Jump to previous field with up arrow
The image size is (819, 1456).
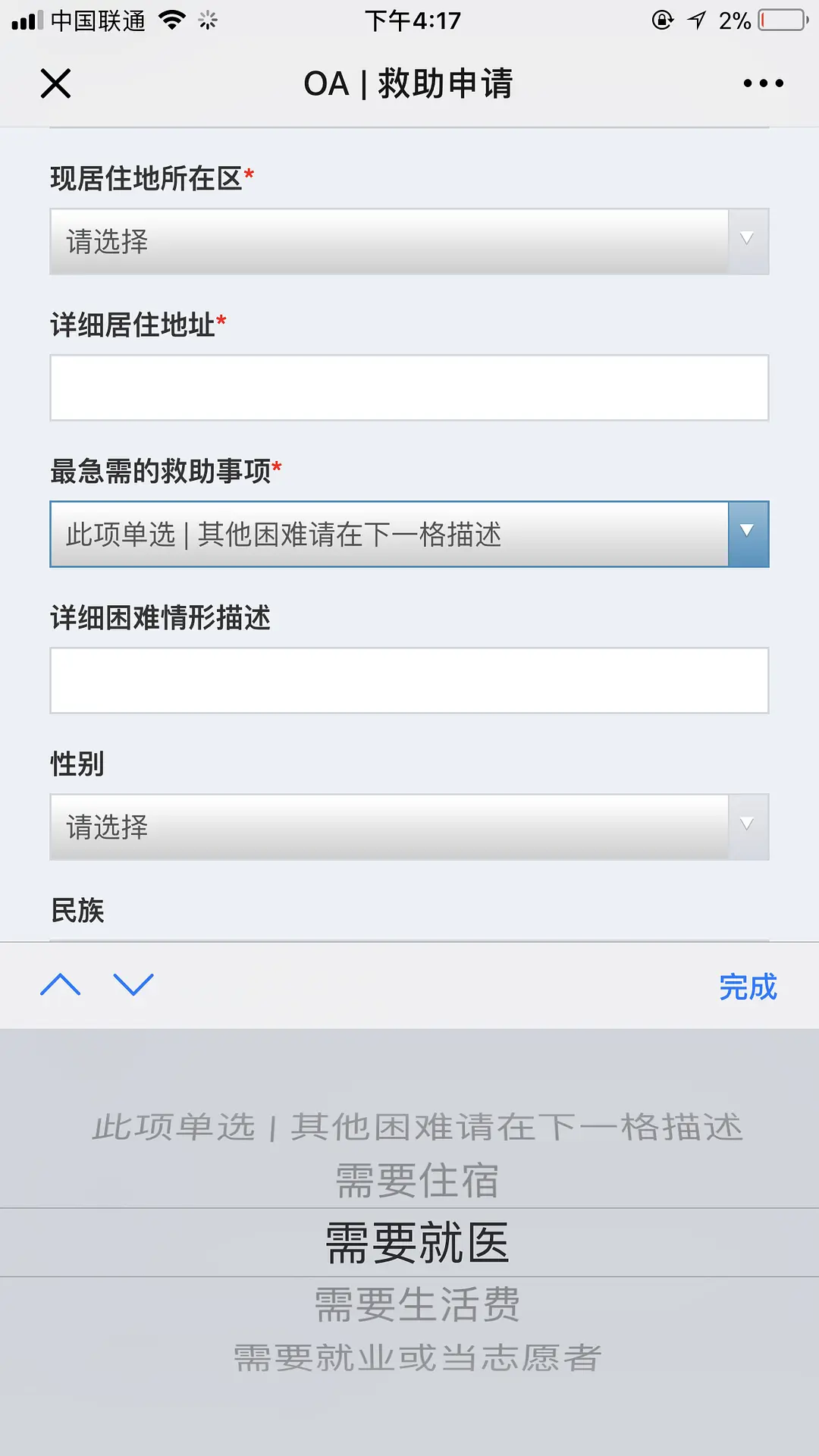tap(61, 985)
